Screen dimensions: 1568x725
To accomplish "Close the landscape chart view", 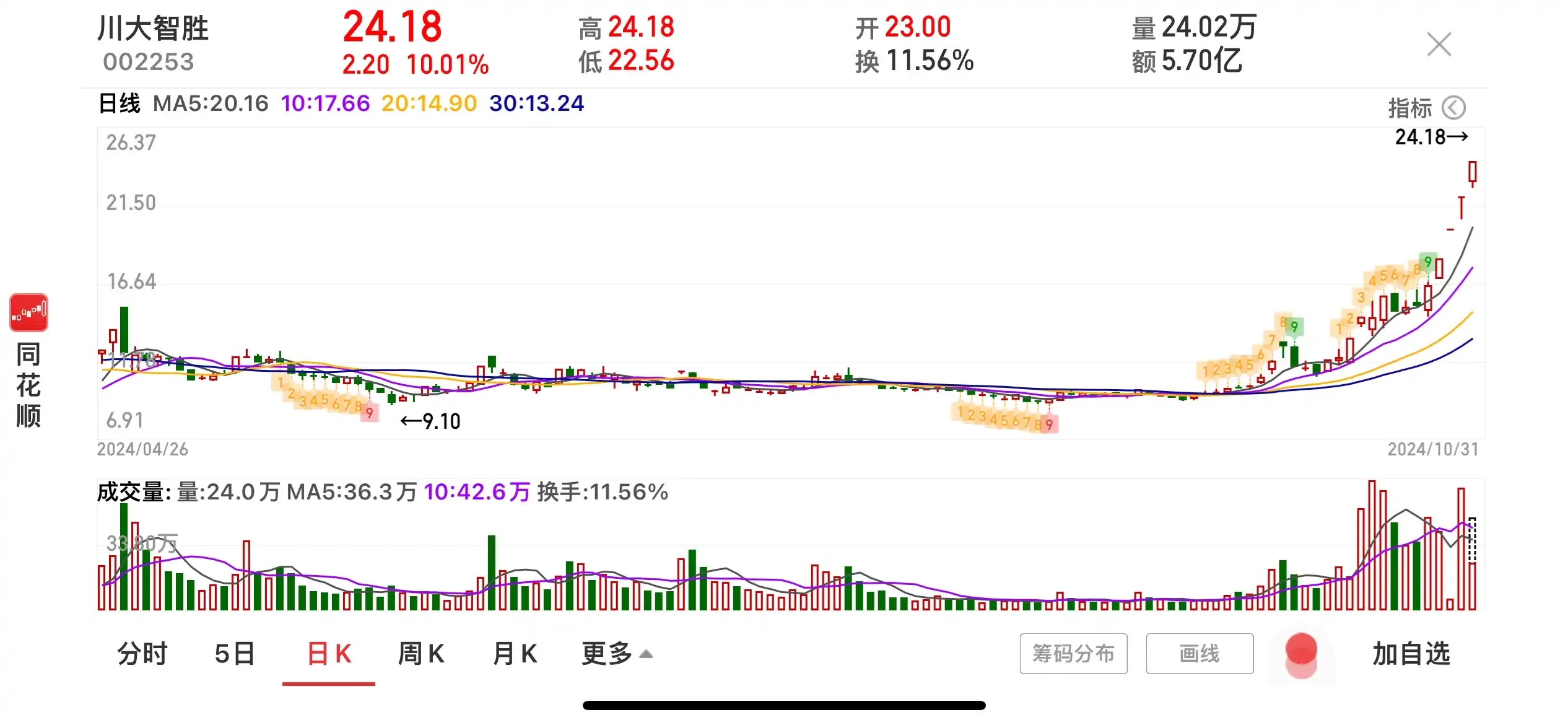I will click(1438, 45).
